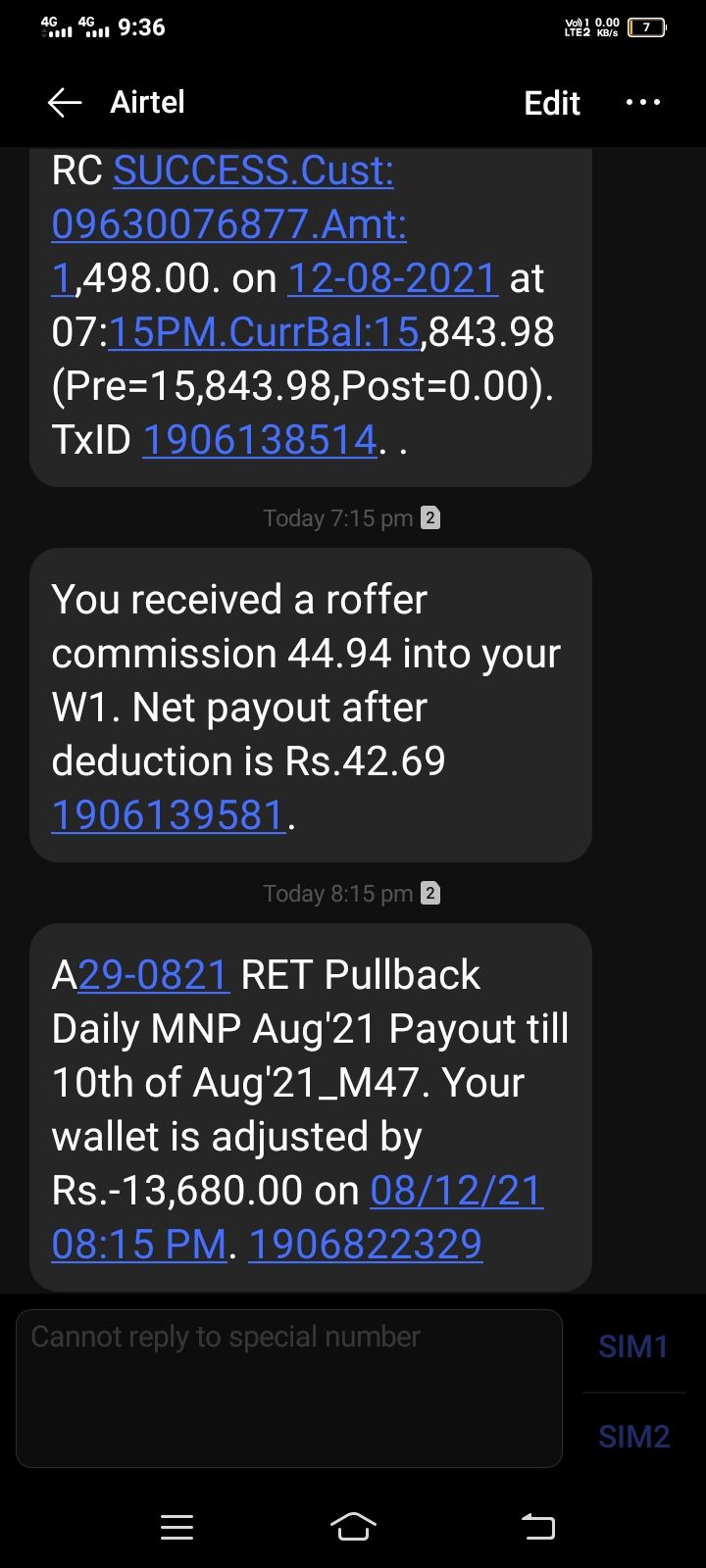The height and width of the screenshot is (1568, 706).
Task: Select SIM1 for sending
Action: pyautogui.click(x=633, y=1347)
